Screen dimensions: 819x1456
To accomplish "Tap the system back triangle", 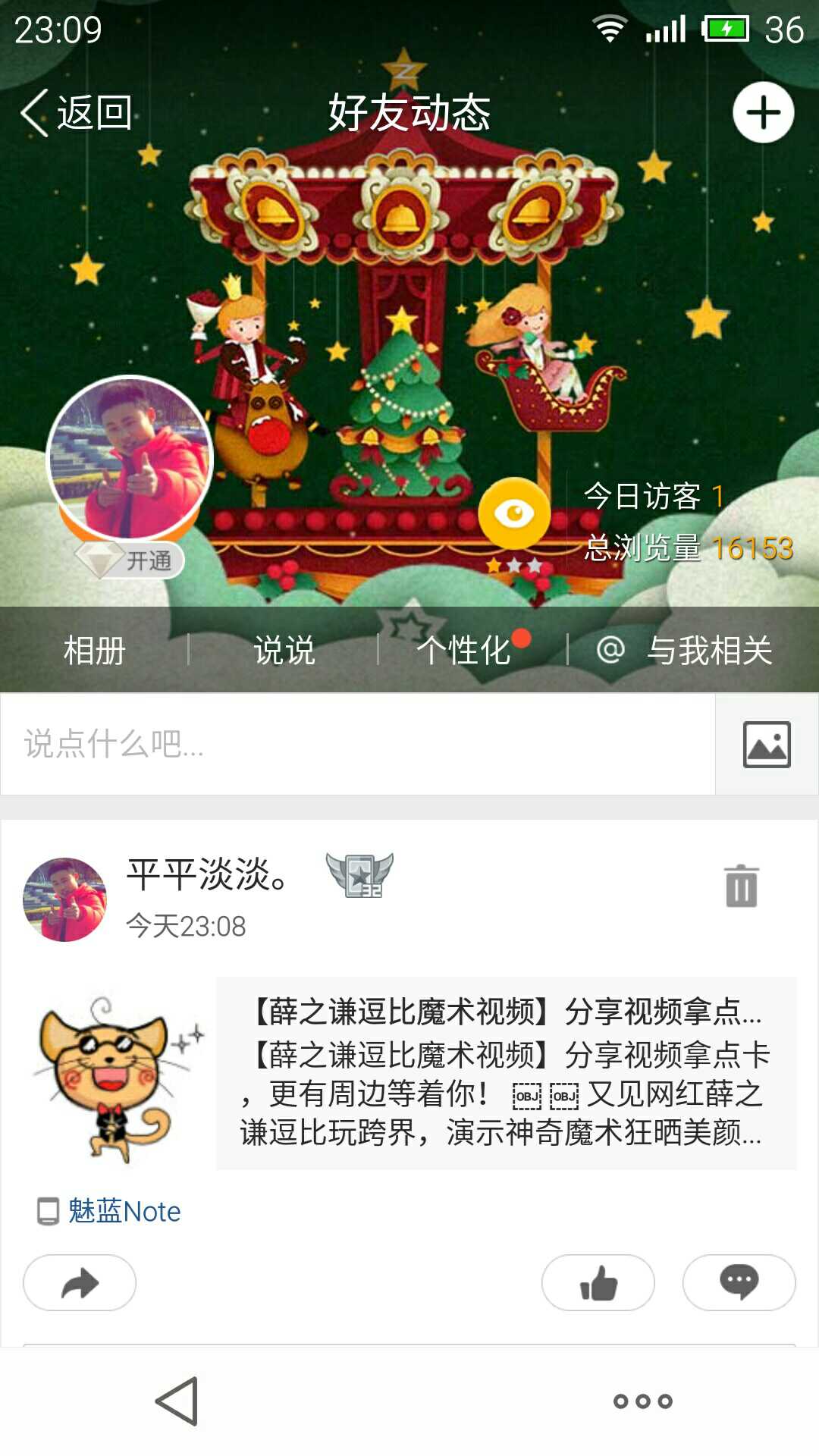I will (177, 1401).
